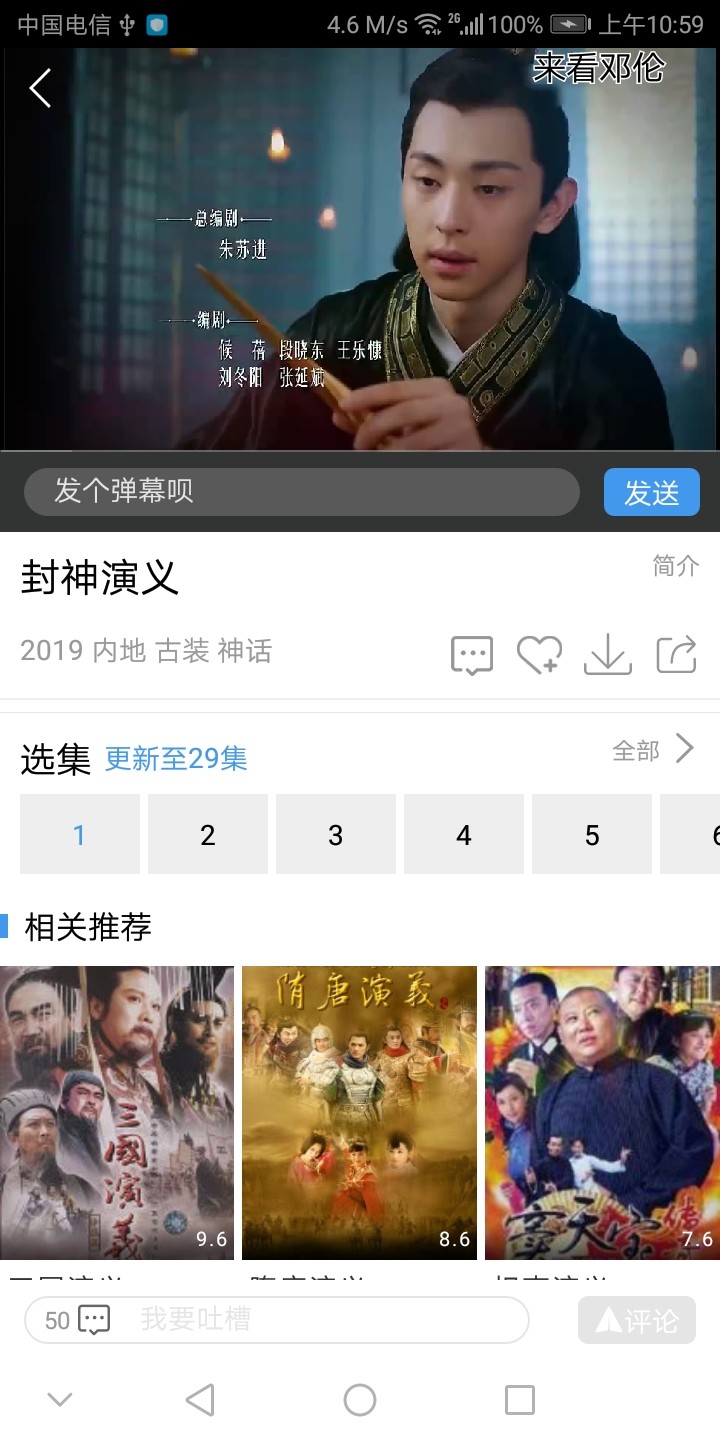The height and width of the screenshot is (1440, 720).
Task: Collapse the bottom bar with down chevron
Action: [60, 1400]
